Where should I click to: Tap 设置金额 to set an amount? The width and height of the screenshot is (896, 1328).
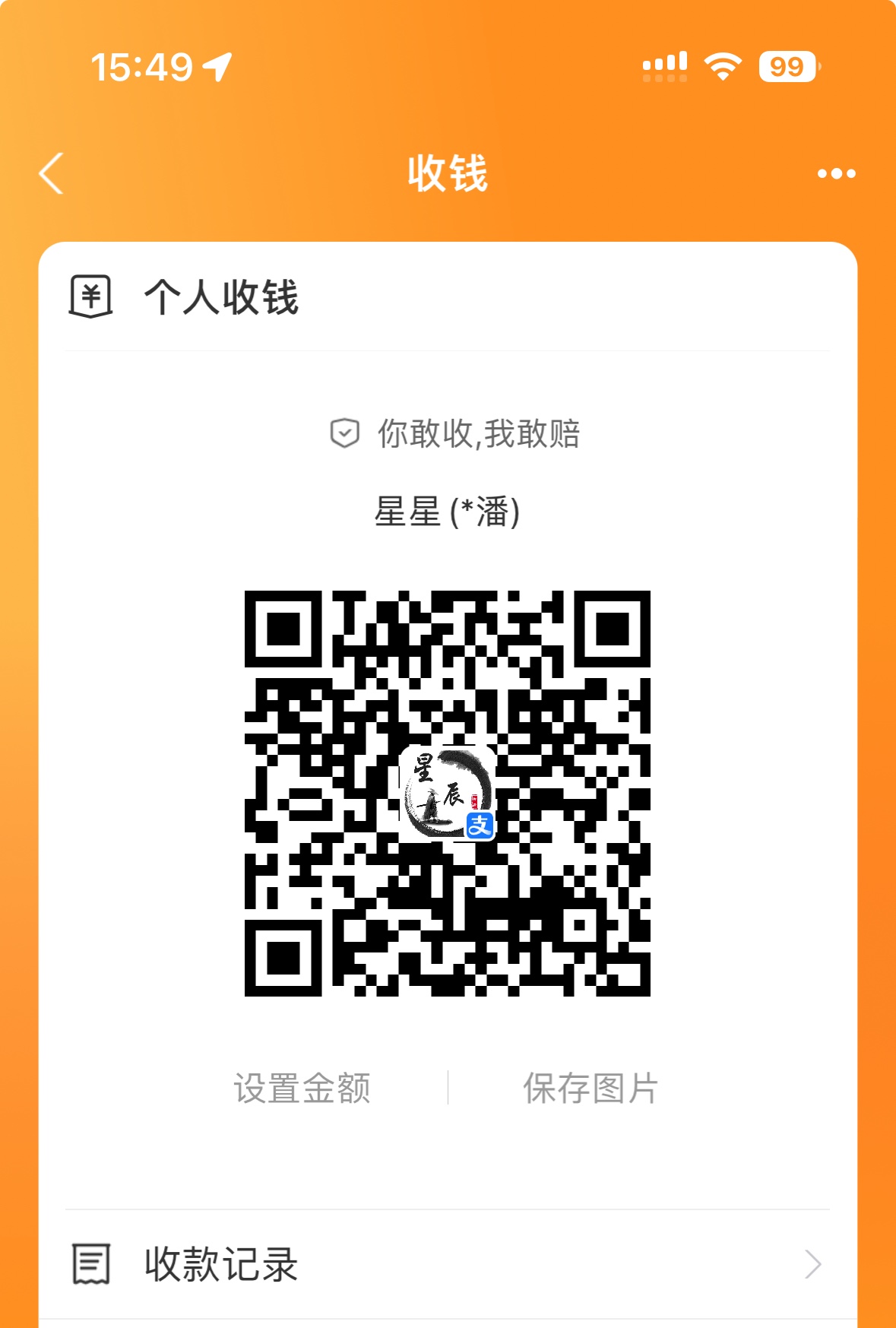click(x=302, y=1088)
